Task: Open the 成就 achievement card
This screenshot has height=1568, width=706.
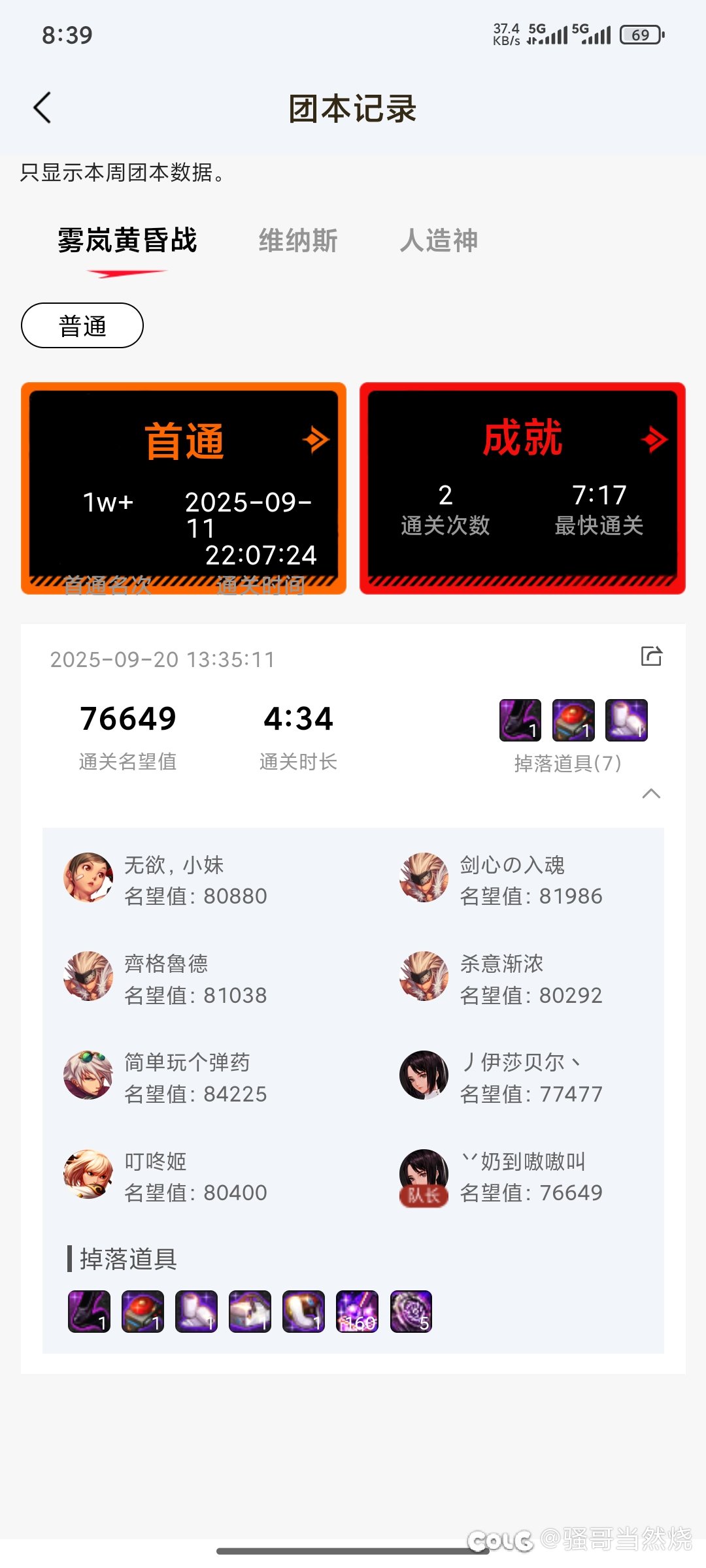Action: [x=522, y=488]
